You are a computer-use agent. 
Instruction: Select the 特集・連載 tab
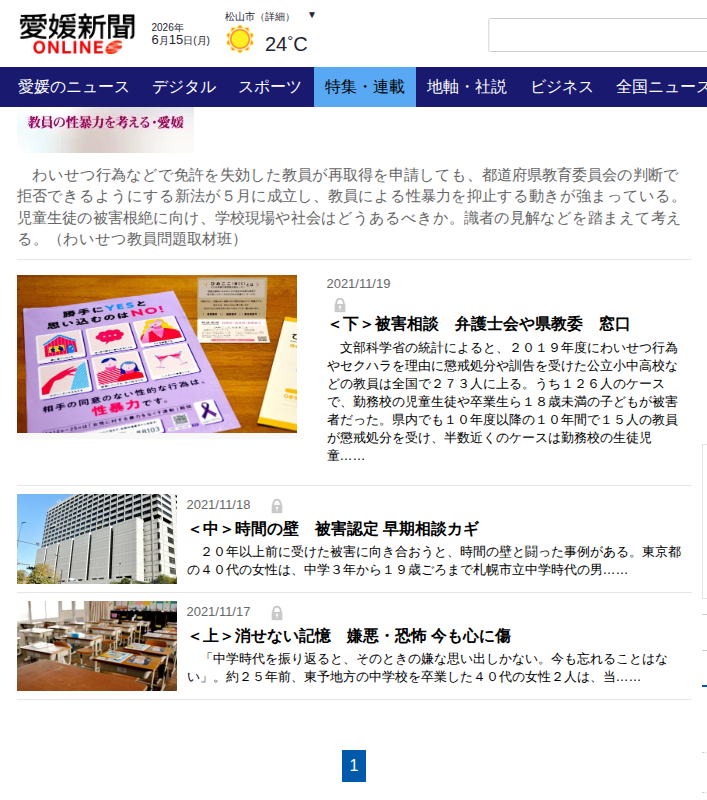point(365,87)
